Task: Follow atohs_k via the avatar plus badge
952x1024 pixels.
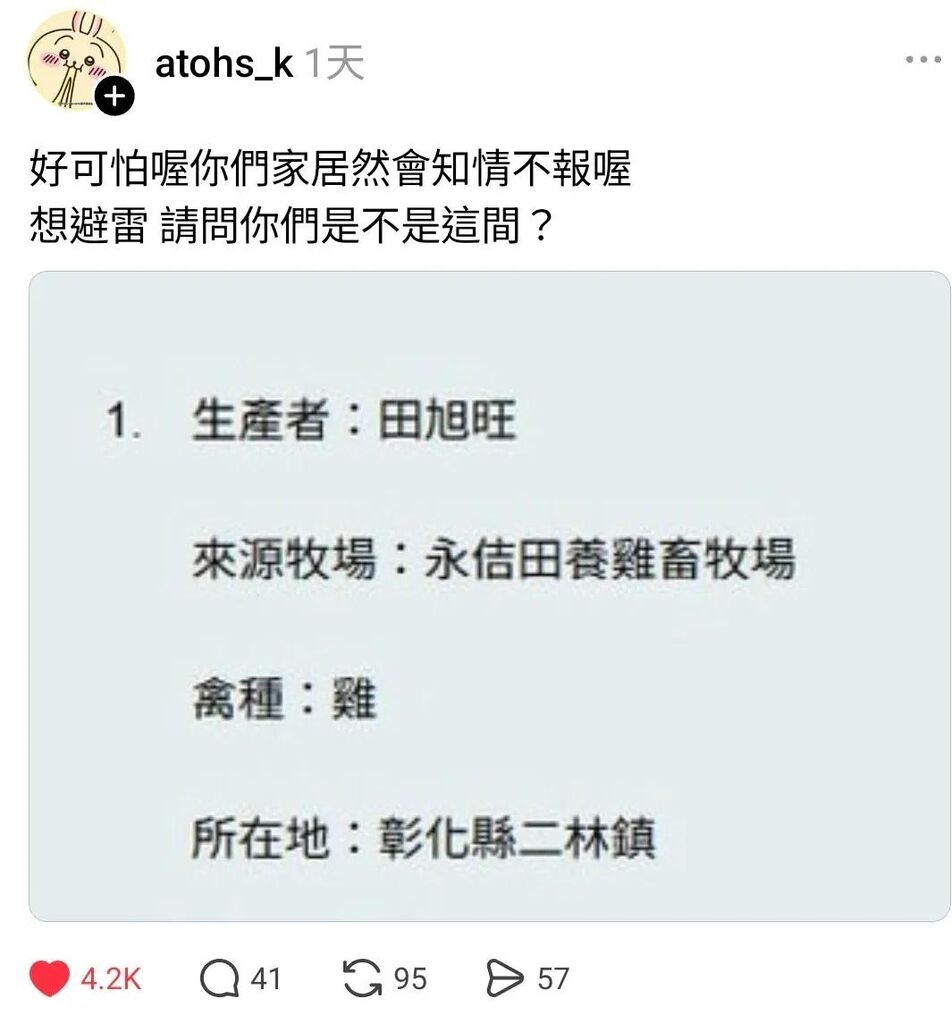Action: (115, 97)
